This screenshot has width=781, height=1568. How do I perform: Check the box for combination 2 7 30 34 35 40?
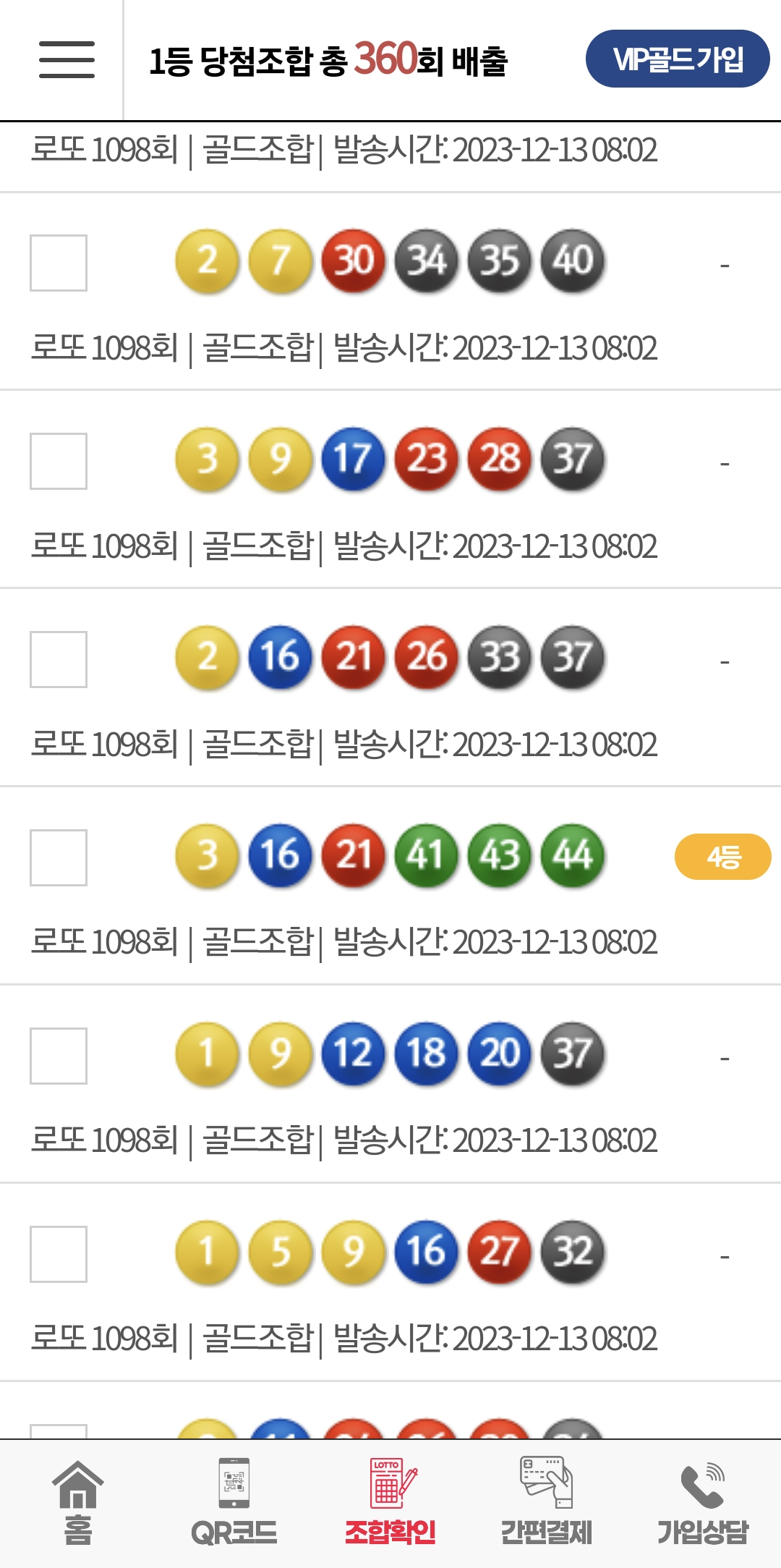pos(59,263)
